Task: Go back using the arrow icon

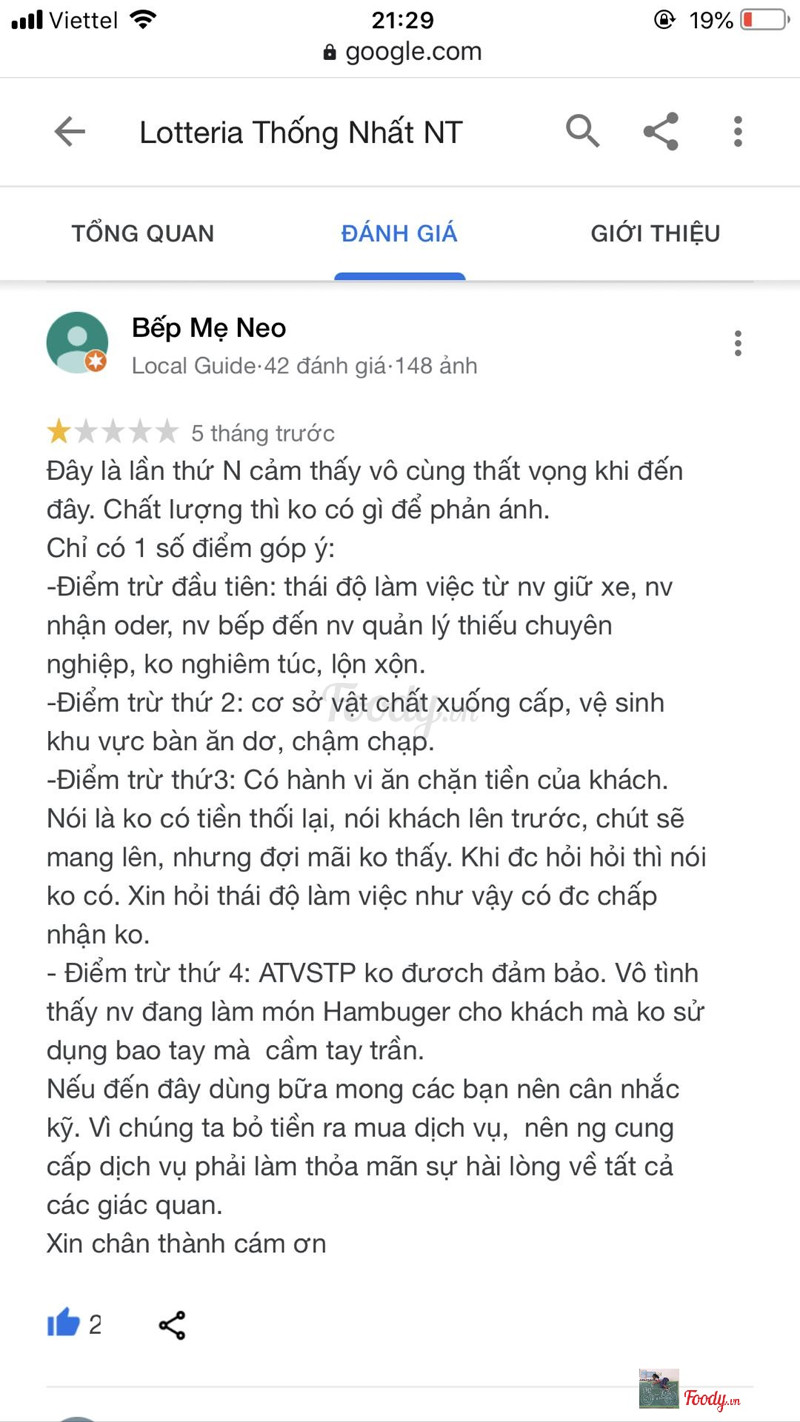Action: pyautogui.click(x=69, y=131)
